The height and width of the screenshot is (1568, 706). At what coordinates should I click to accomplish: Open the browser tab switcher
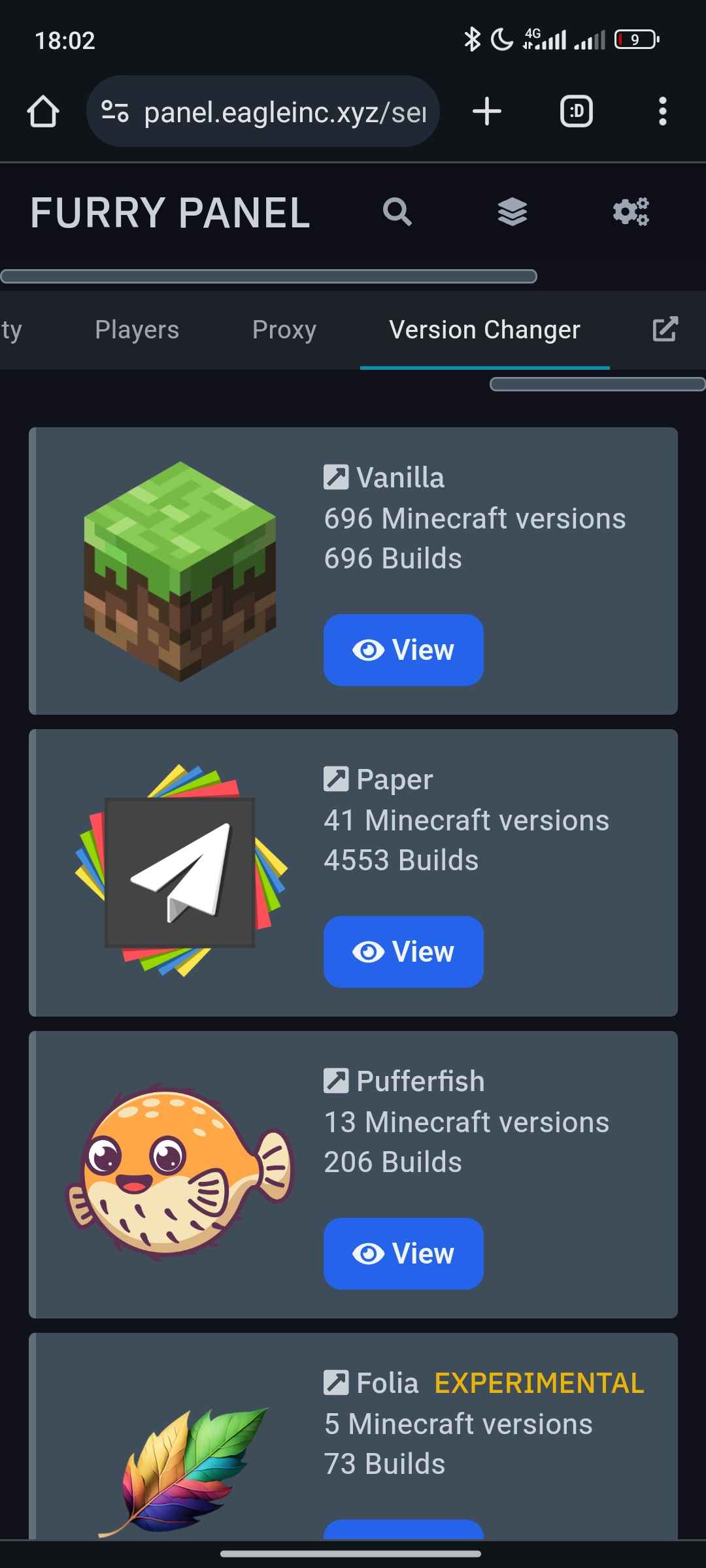click(576, 112)
